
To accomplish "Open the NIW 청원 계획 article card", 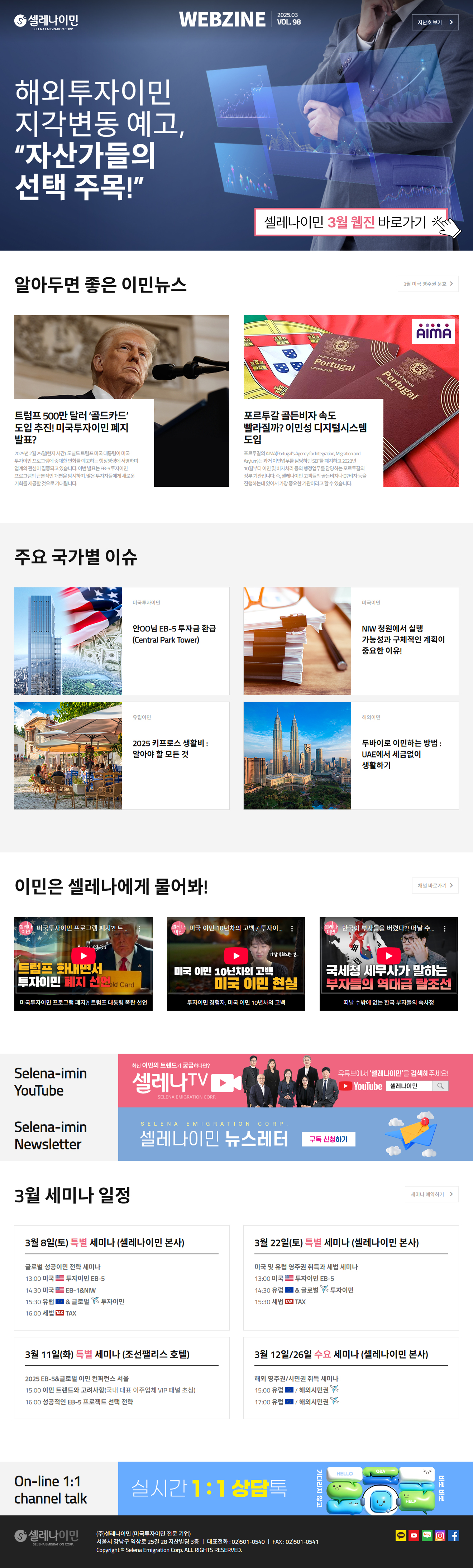I will point(351,640).
